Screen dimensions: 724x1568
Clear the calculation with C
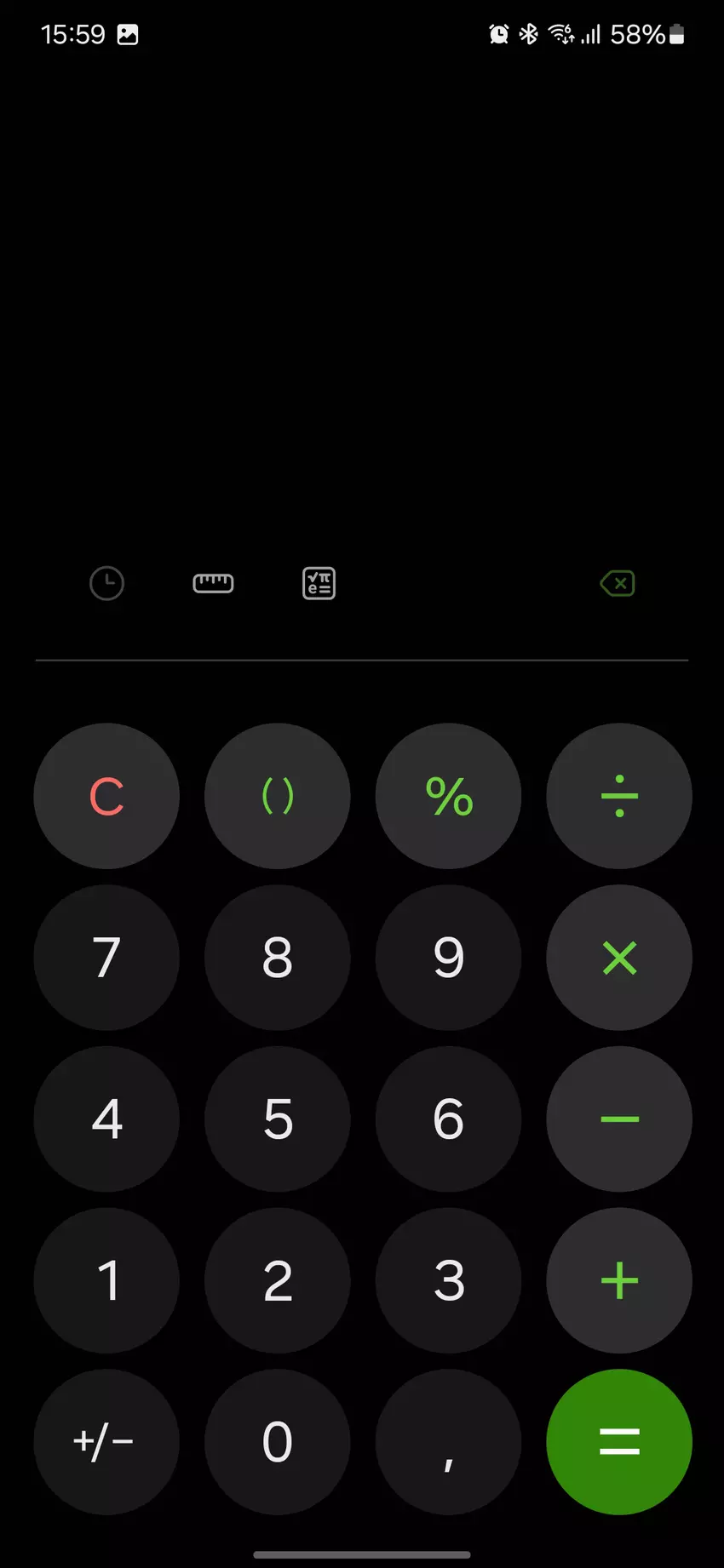tap(106, 796)
